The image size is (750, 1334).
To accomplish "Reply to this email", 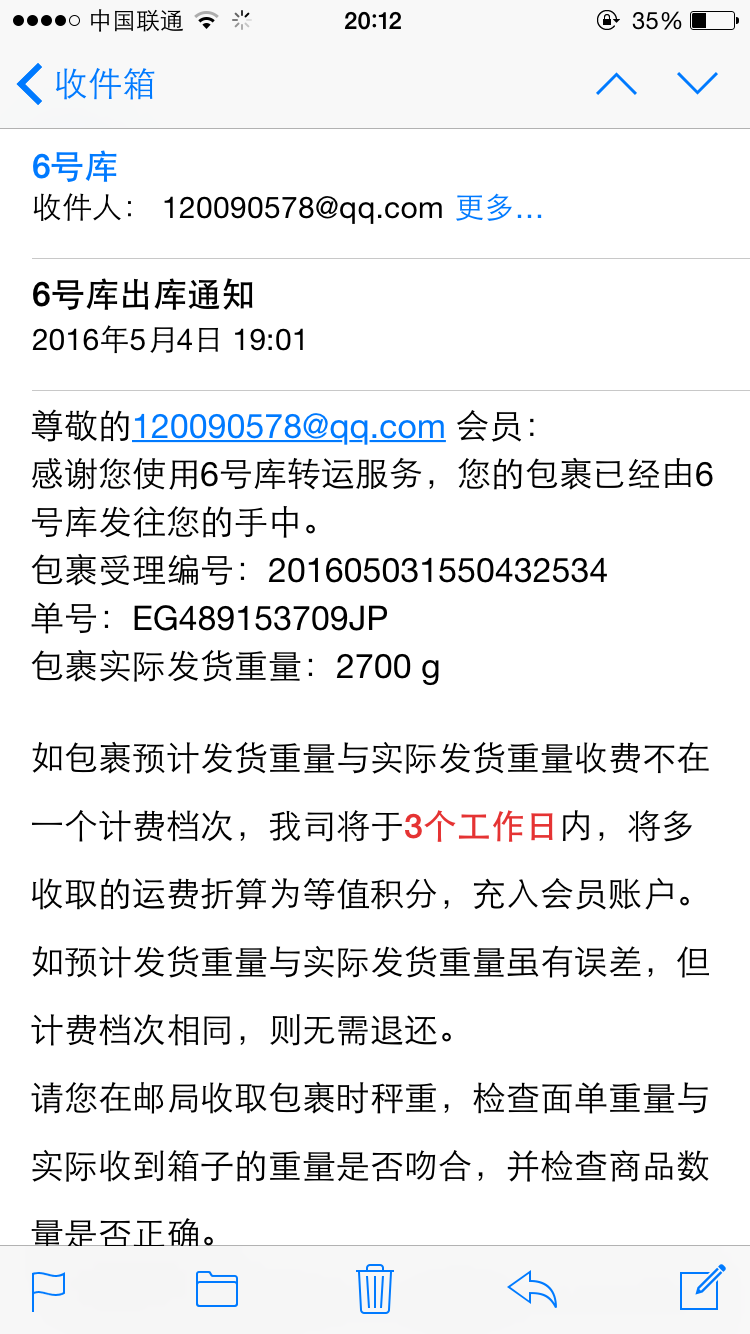I will (532, 1289).
